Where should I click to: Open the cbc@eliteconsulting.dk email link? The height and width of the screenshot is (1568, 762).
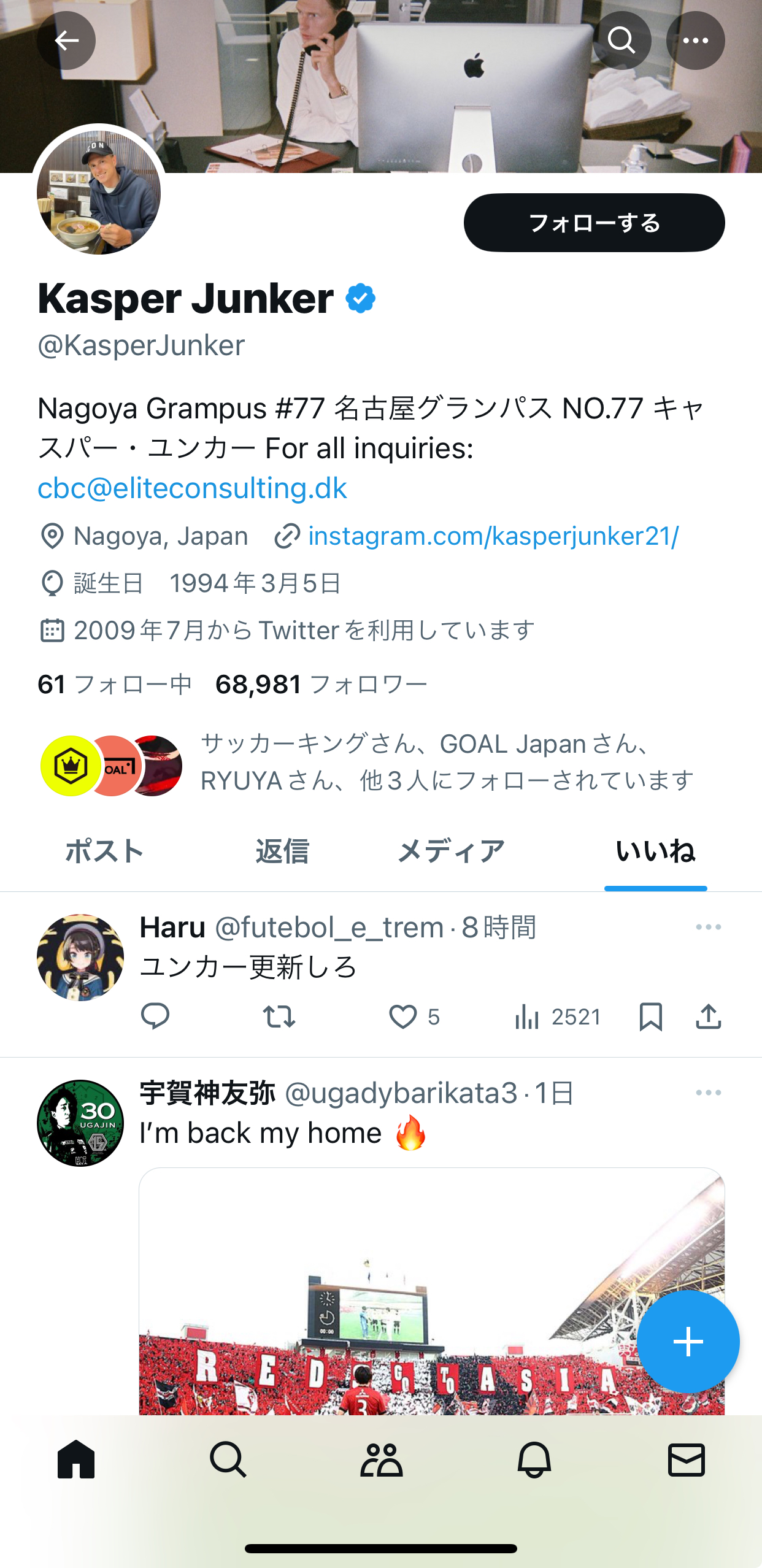pos(192,488)
